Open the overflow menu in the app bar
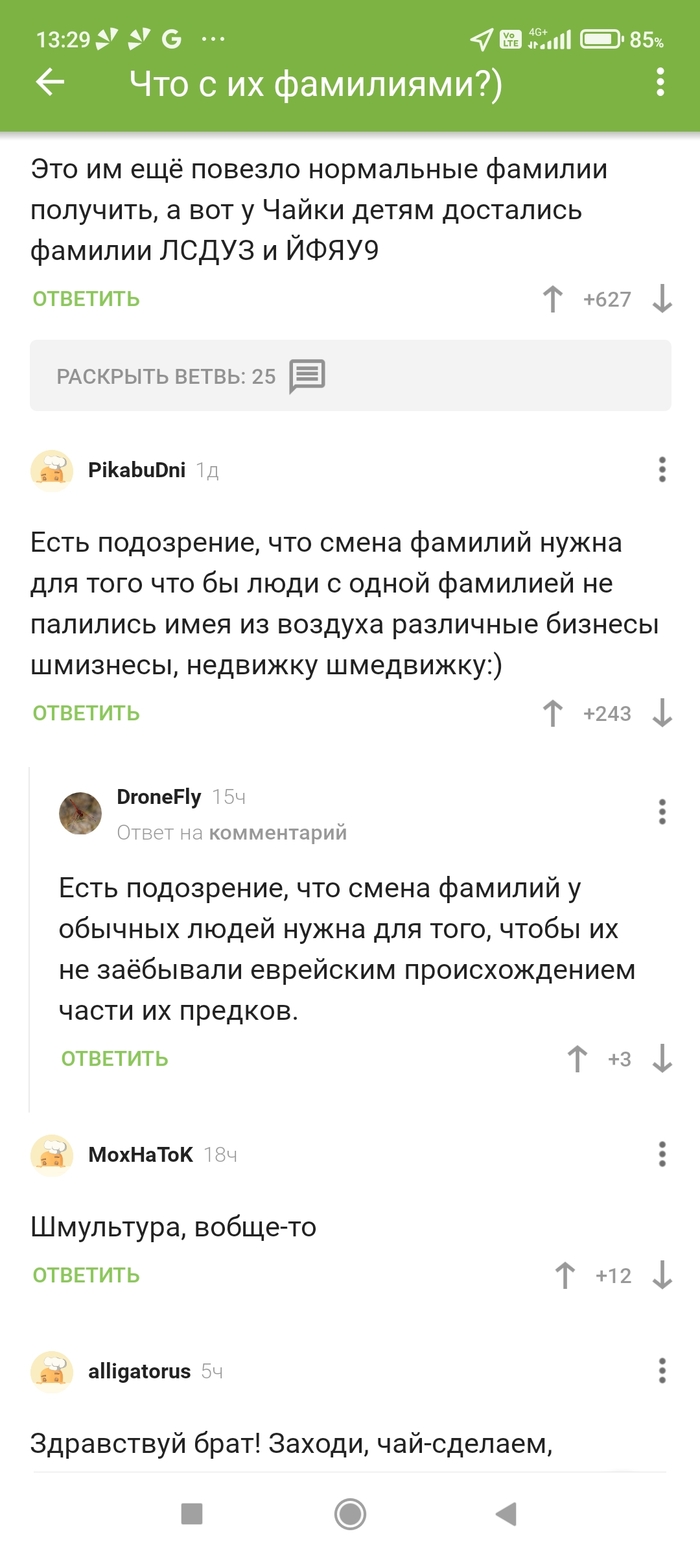The height and width of the screenshot is (1556, 700). click(x=660, y=83)
